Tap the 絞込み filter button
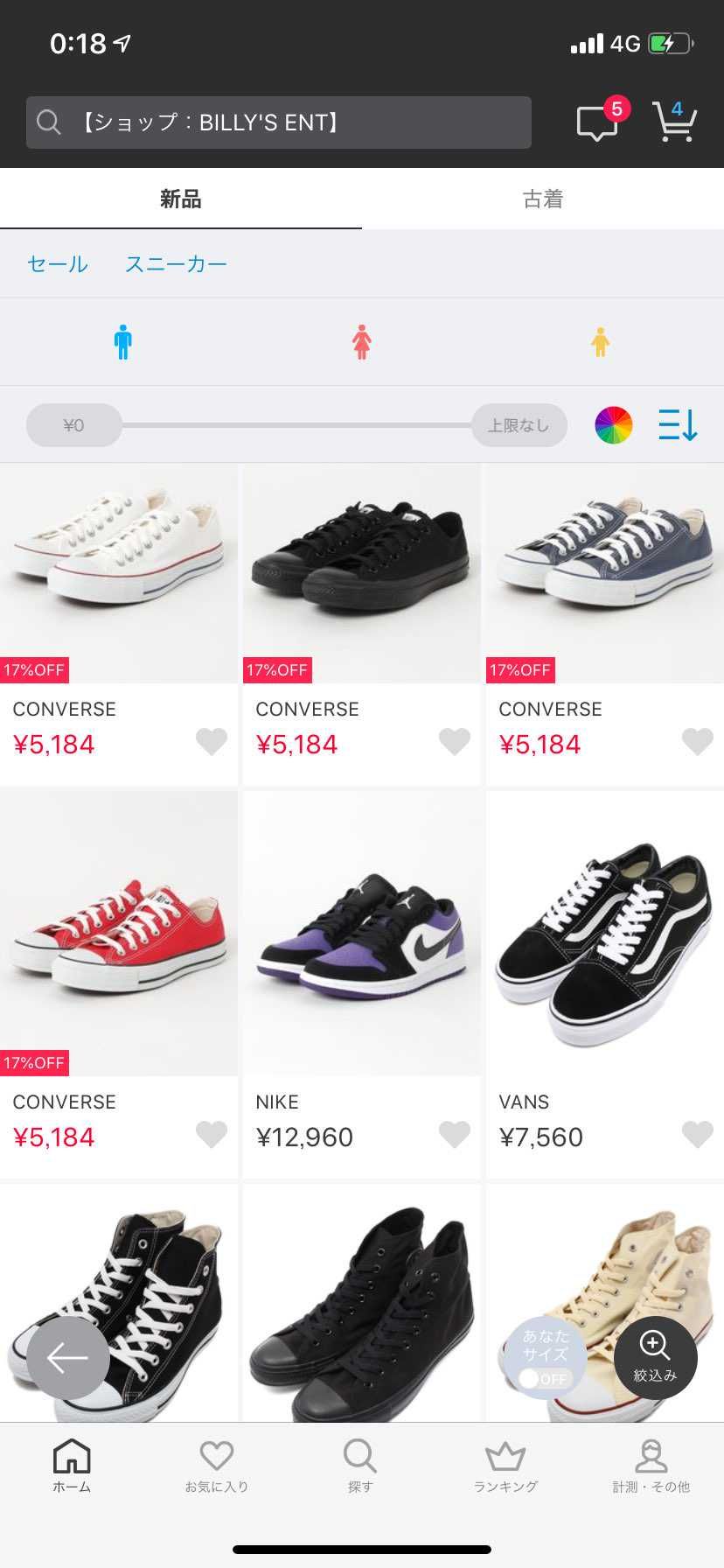This screenshot has width=724, height=1568. click(x=656, y=1358)
